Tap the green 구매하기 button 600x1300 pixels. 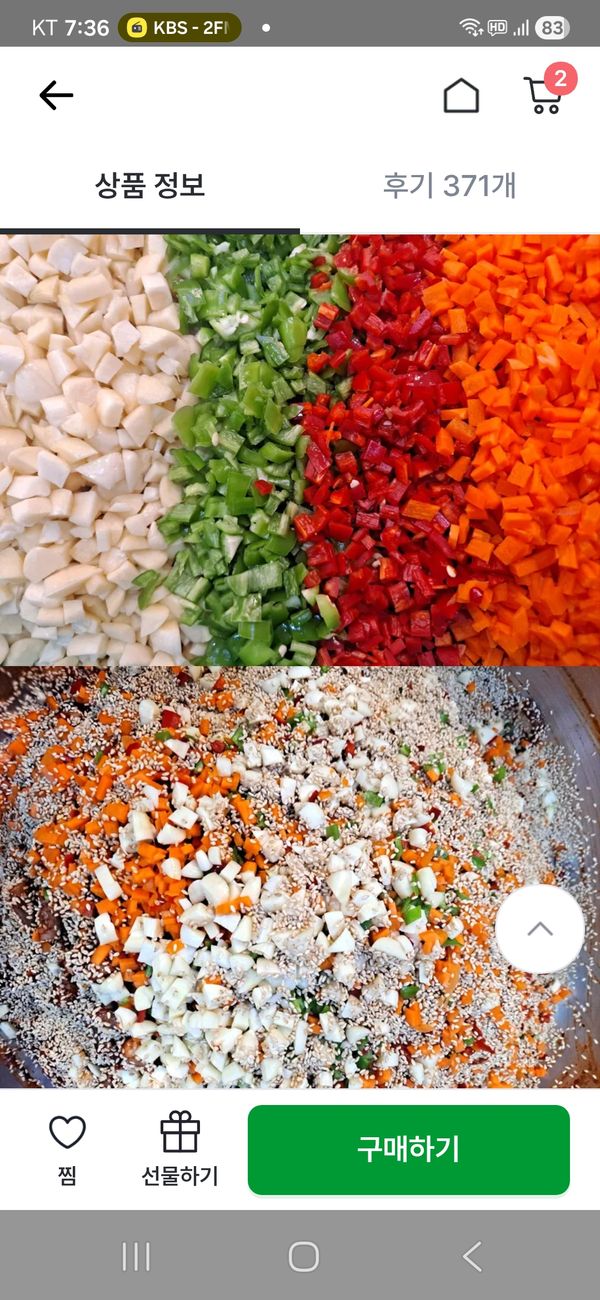pyautogui.click(x=408, y=1150)
